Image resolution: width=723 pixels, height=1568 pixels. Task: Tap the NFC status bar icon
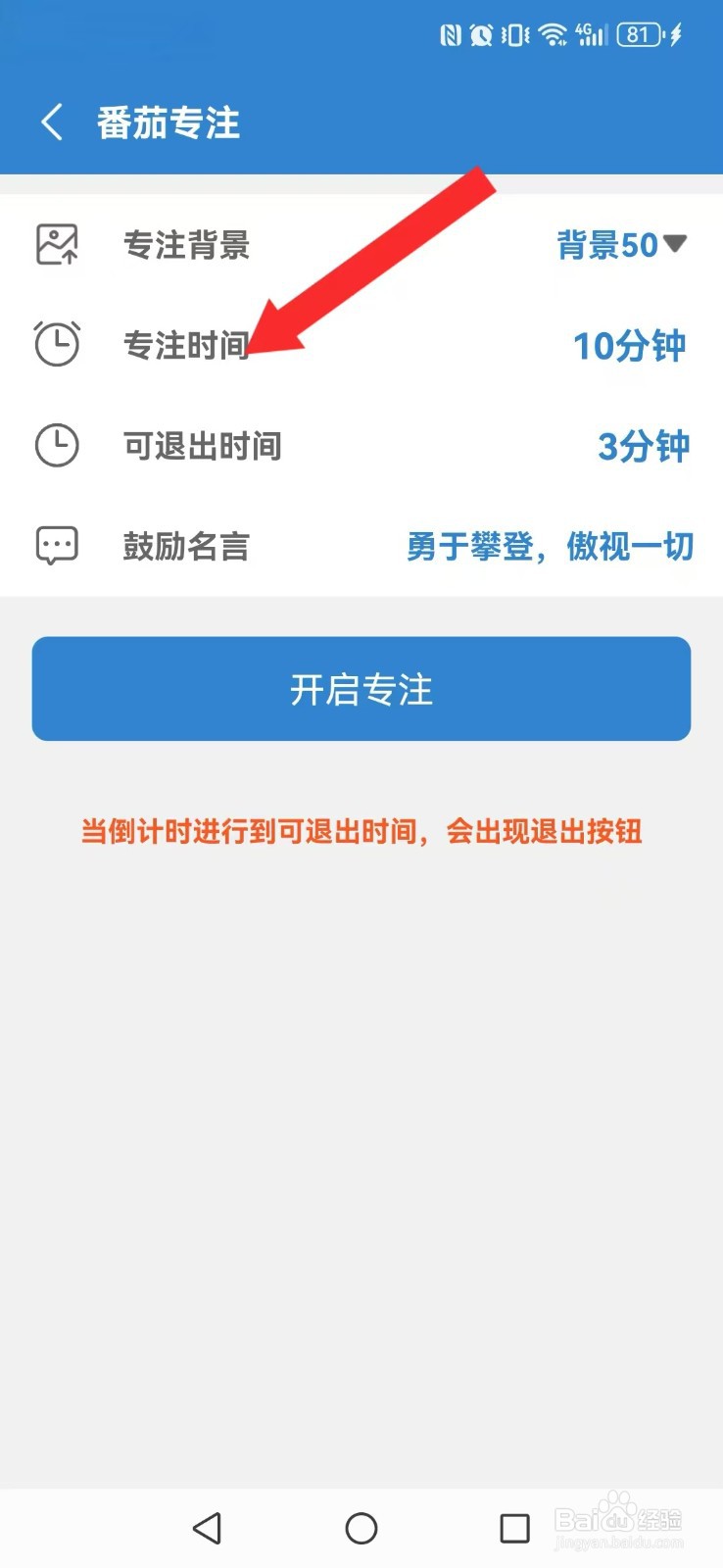(x=449, y=34)
